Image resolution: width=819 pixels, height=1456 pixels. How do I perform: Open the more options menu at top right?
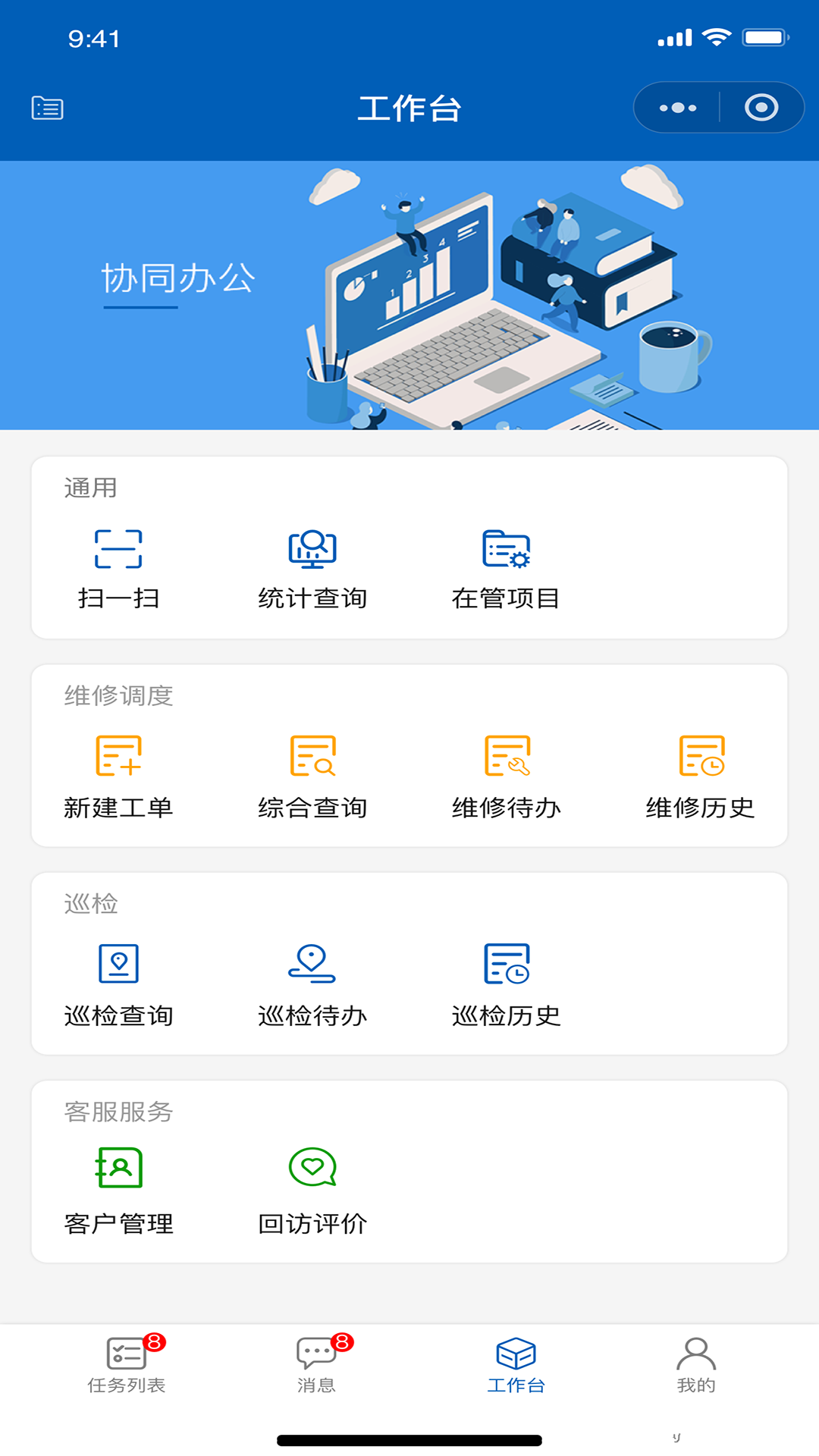[x=679, y=107]
